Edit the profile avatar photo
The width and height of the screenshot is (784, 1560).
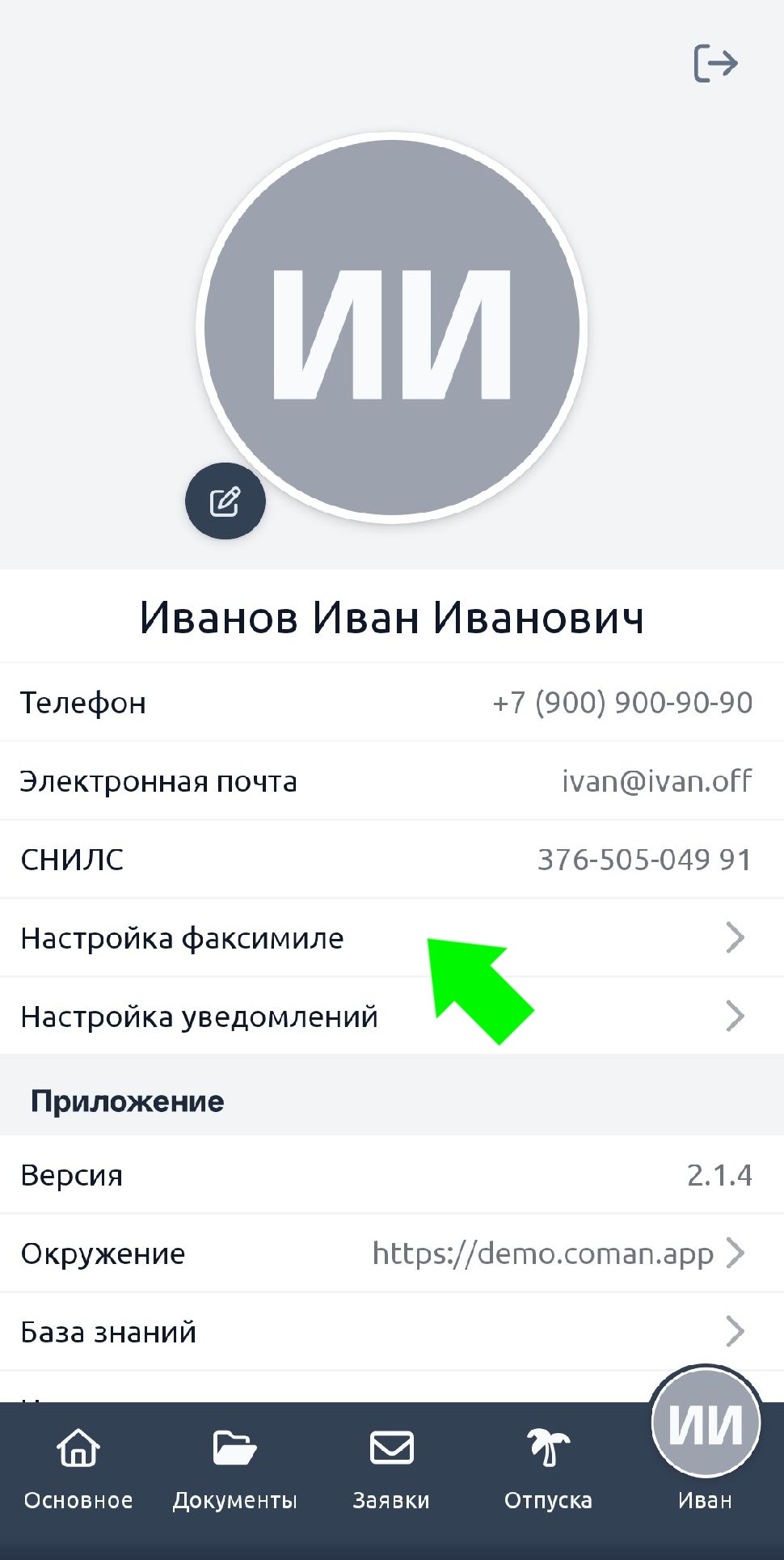[x=226, y=501]
